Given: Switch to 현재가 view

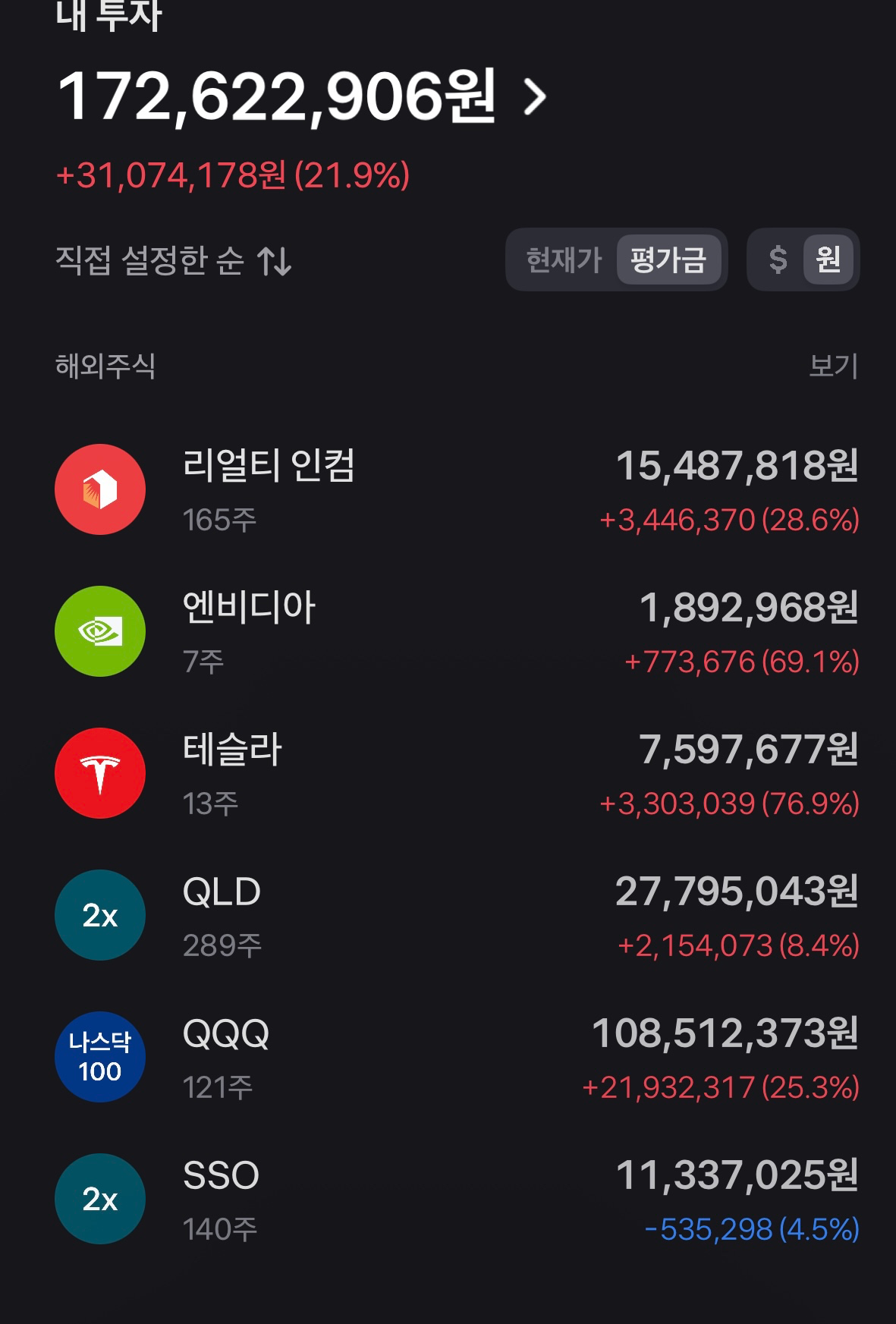Looking at the screenshot, I should point(563,260).
